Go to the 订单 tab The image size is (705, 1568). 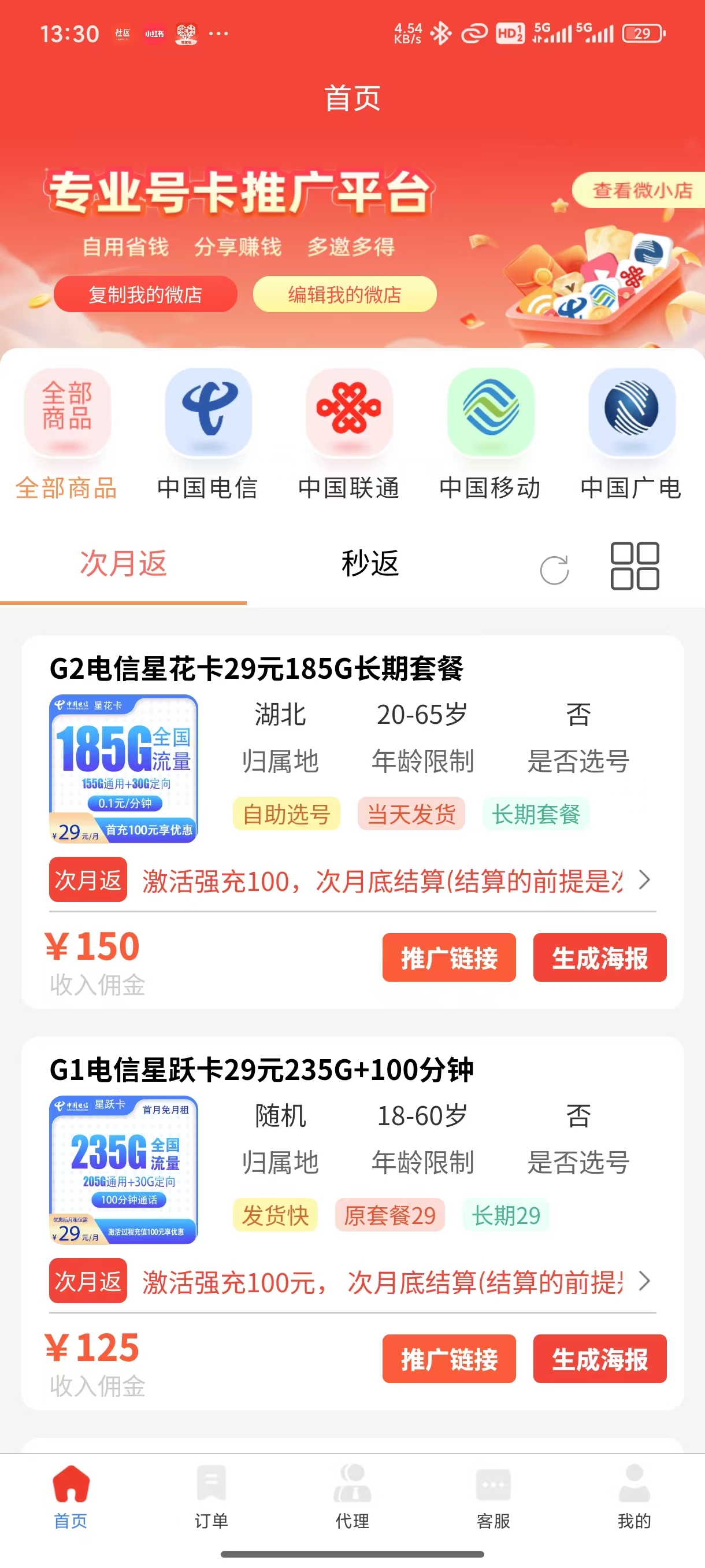click(x=211, y=1497)
